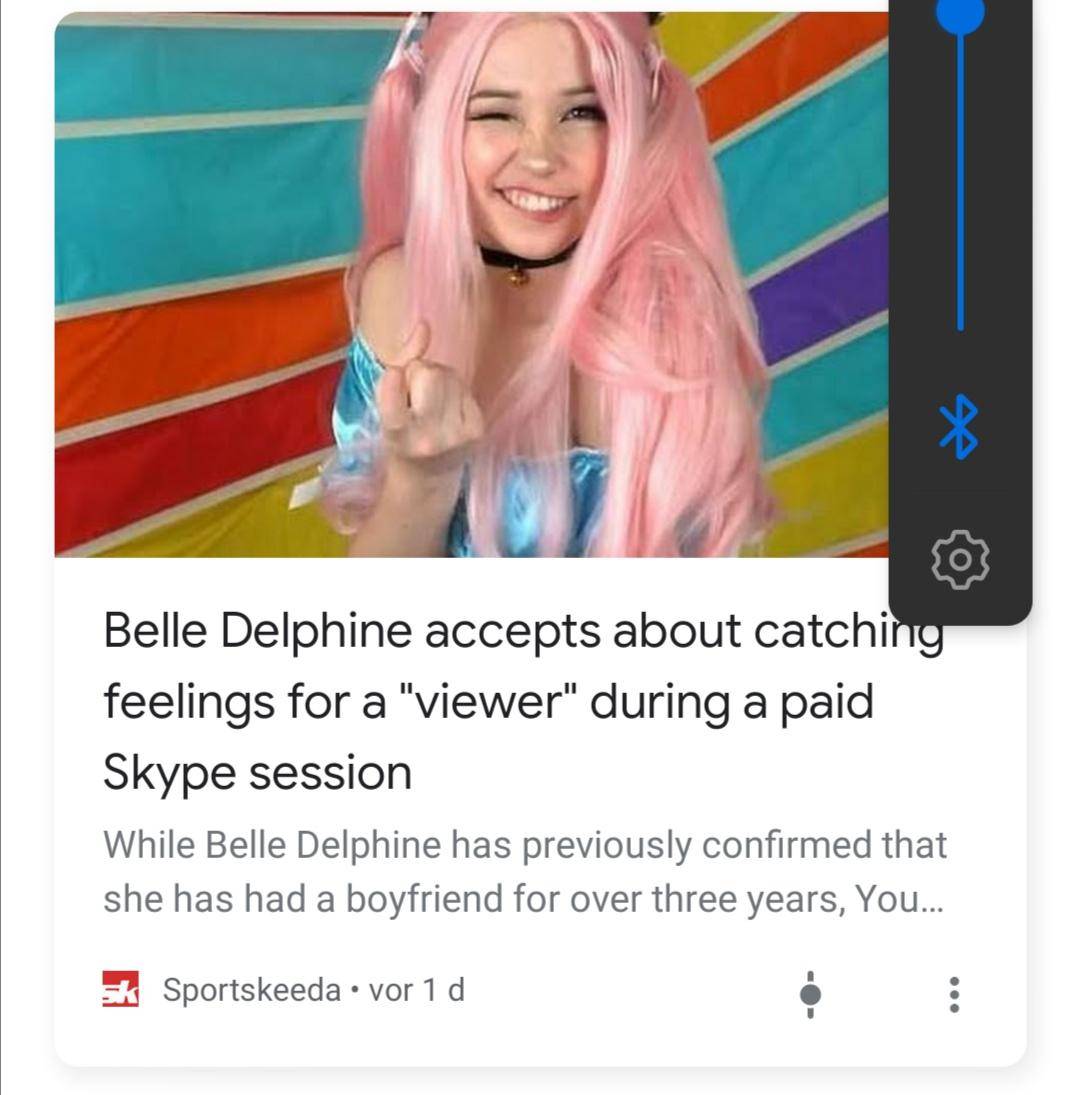Open the article's three-dot overflow menu
1080x1095 pixels.
[x=954, y=994]
